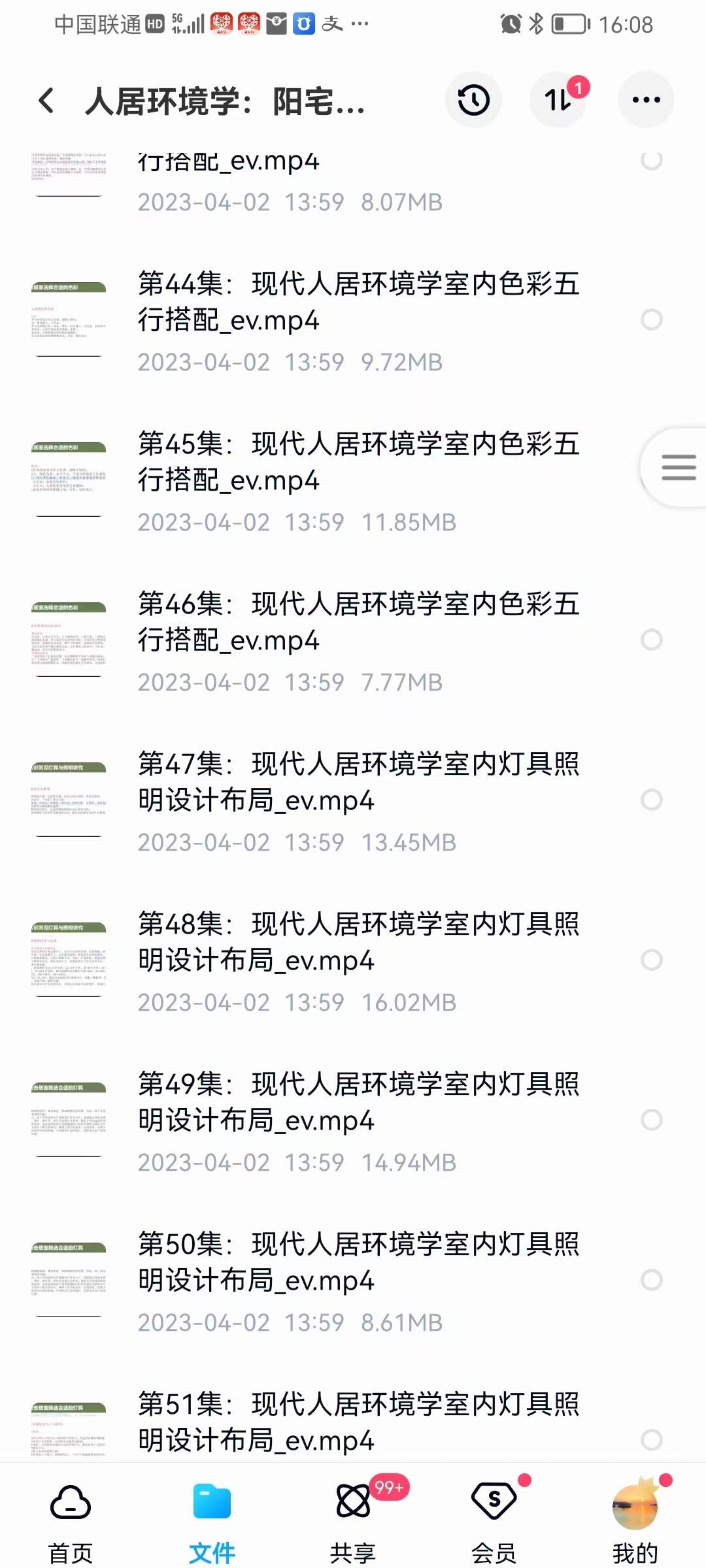Select checkbox next to 第44集 video

651,320
